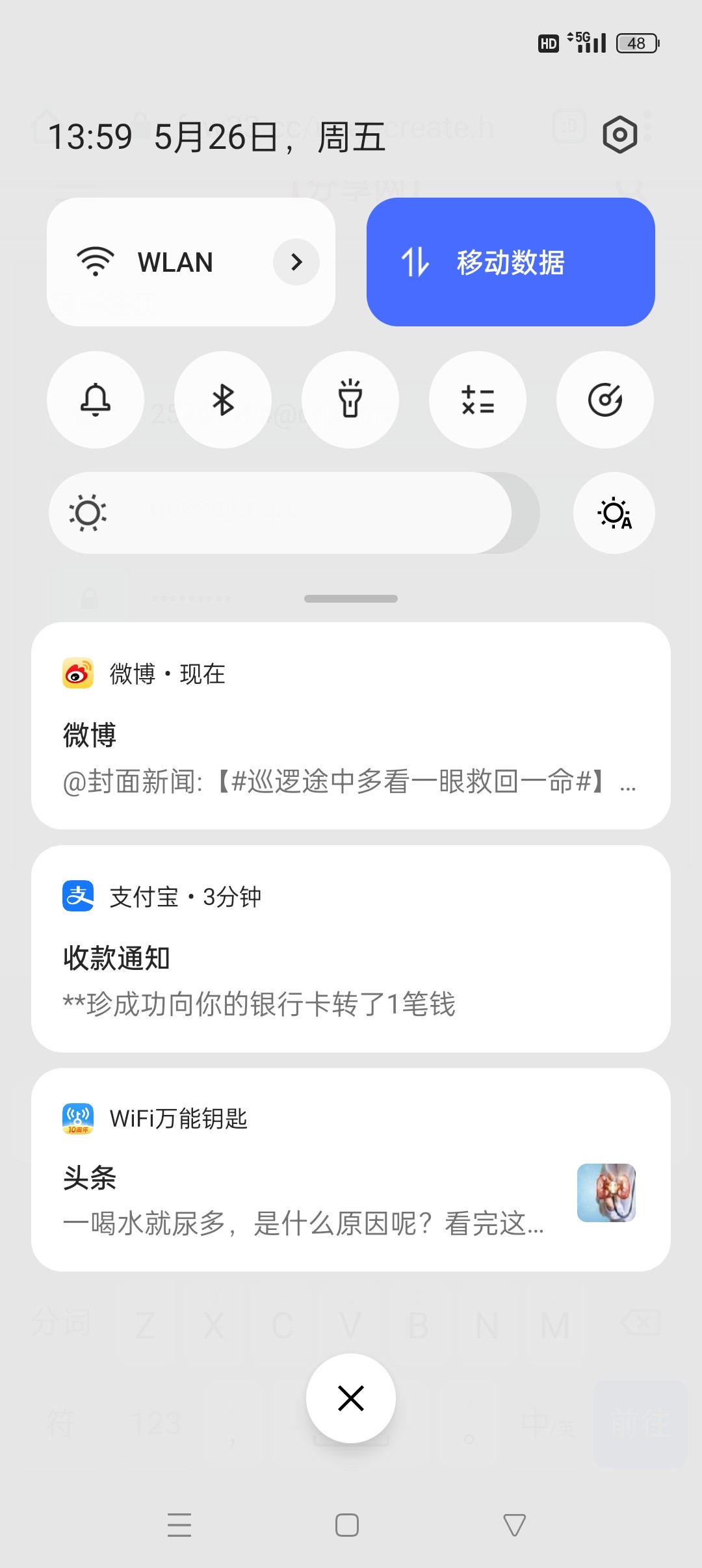Toggle the WLAN tile
This screenshot has height=1568, width=702.
(x=156, y=262)
